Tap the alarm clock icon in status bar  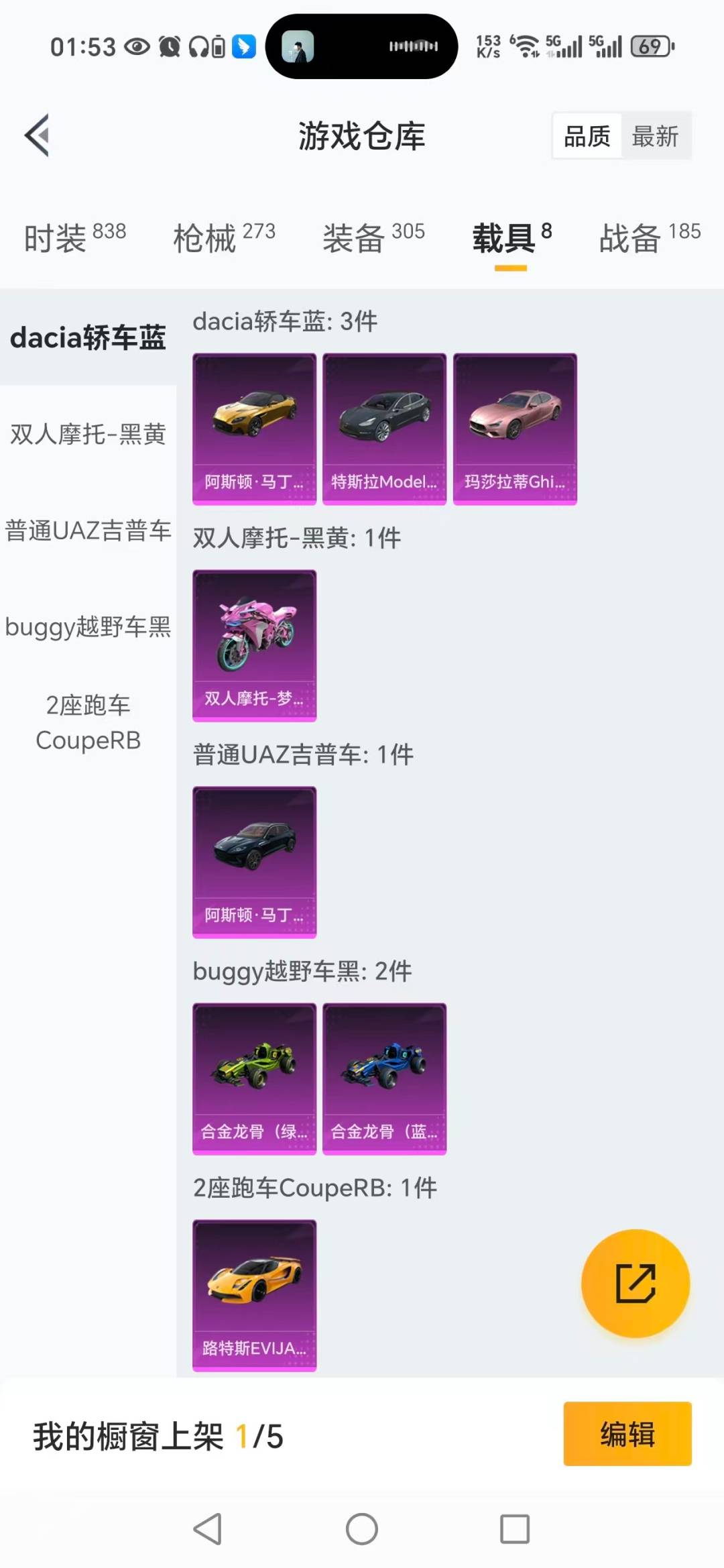coord(170,46)
